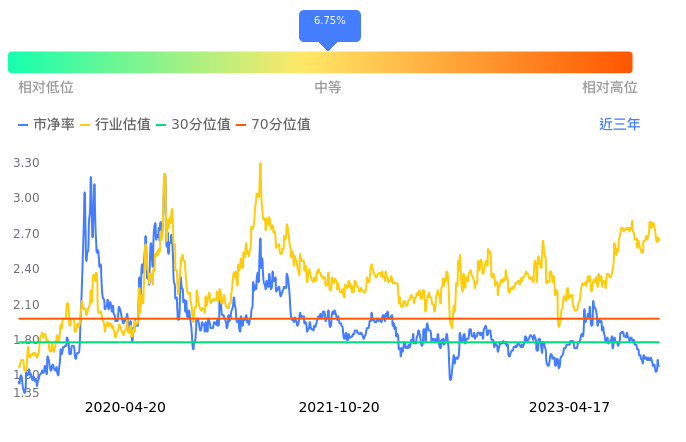This screenshot has height=442, width=686.
Task: Toggle the 70分位值 legend line
Action: coord(273,124)
